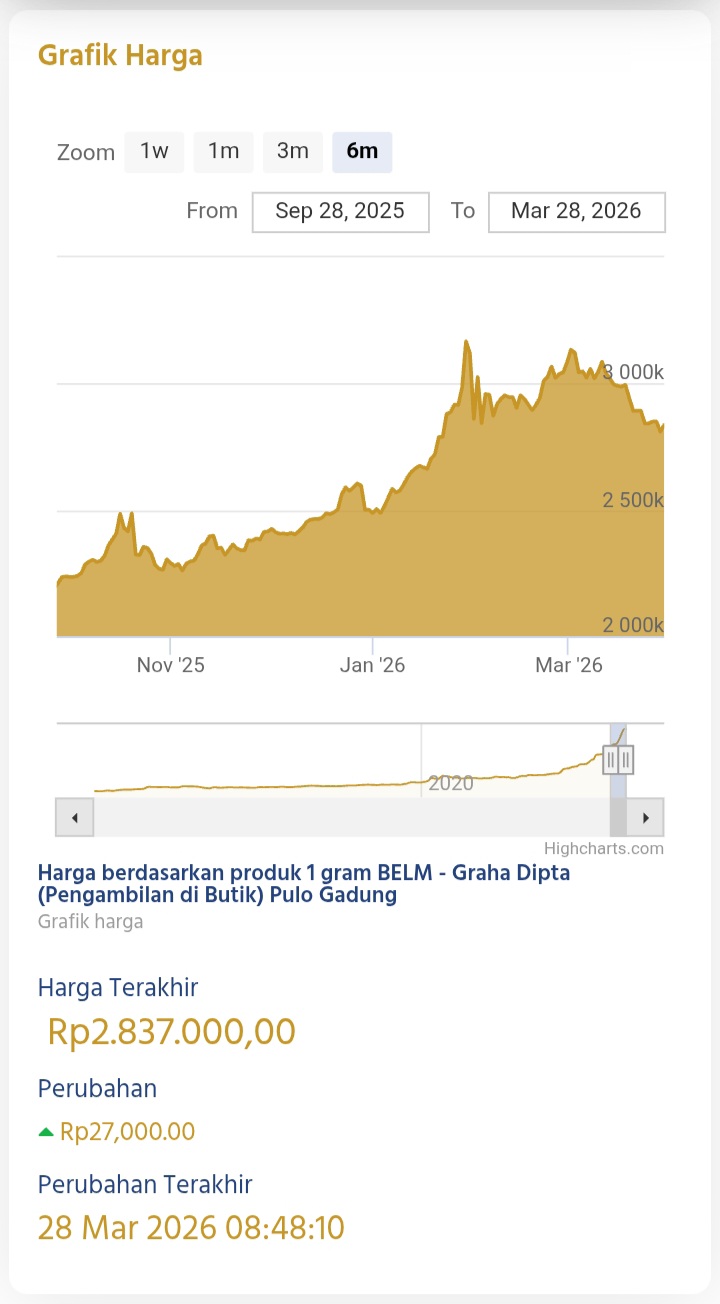This screenshot has height=1304, width=720.
Task: Set chart zoom to 1w
Action: click(154, 152)
